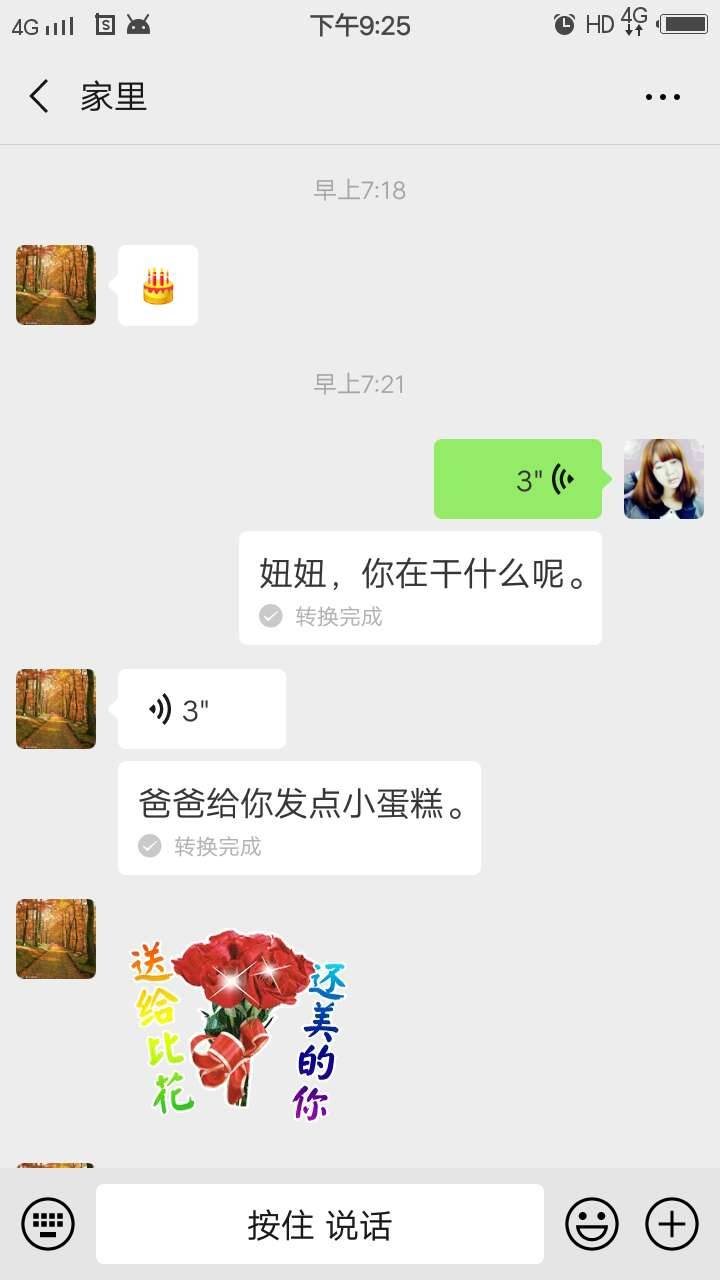This screenshot has width=720, height=1280.
Task: Open the emoji picker icon
Action: click(592, 1223)
